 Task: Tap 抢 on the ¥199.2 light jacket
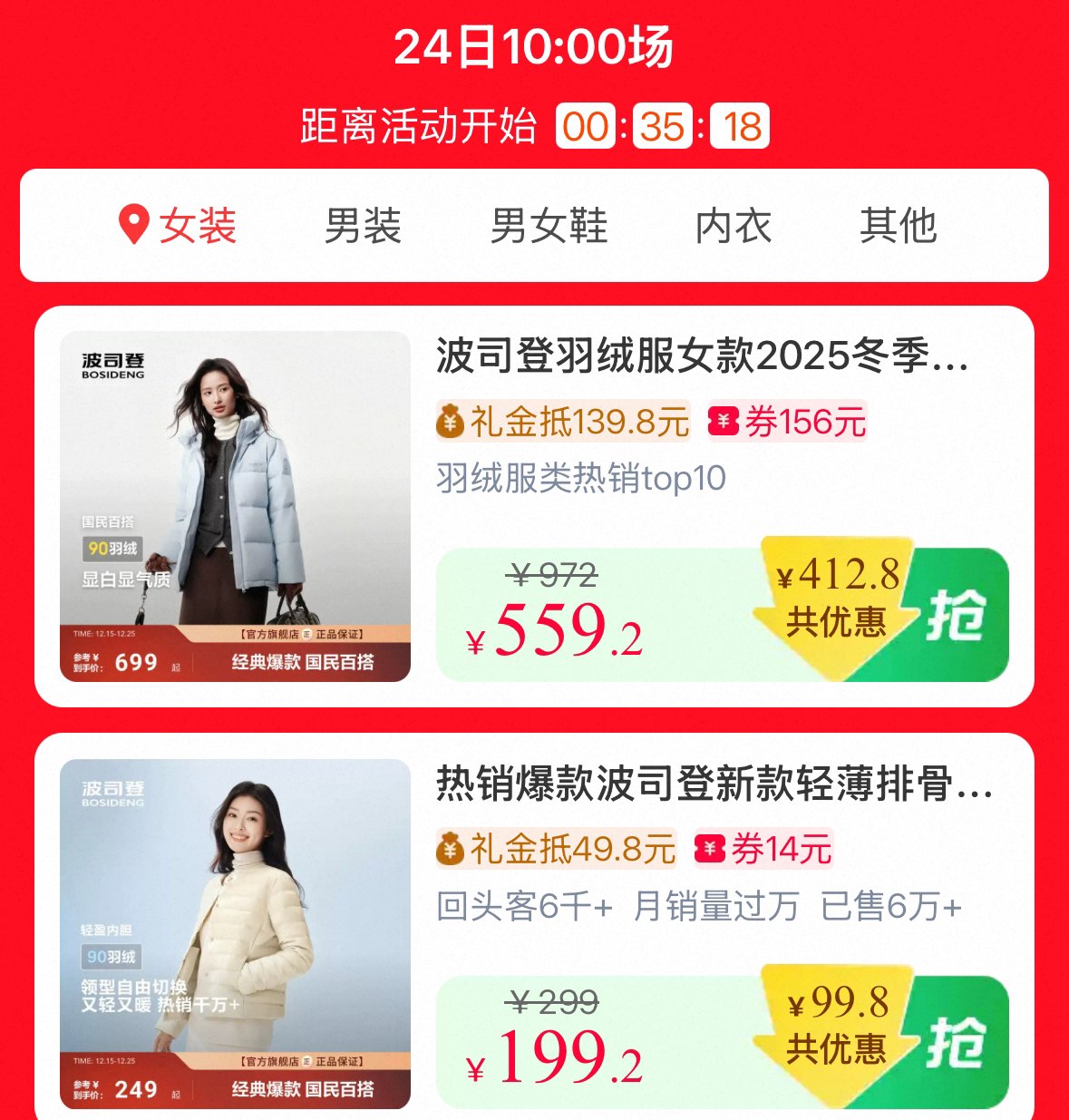point(956,1043)
